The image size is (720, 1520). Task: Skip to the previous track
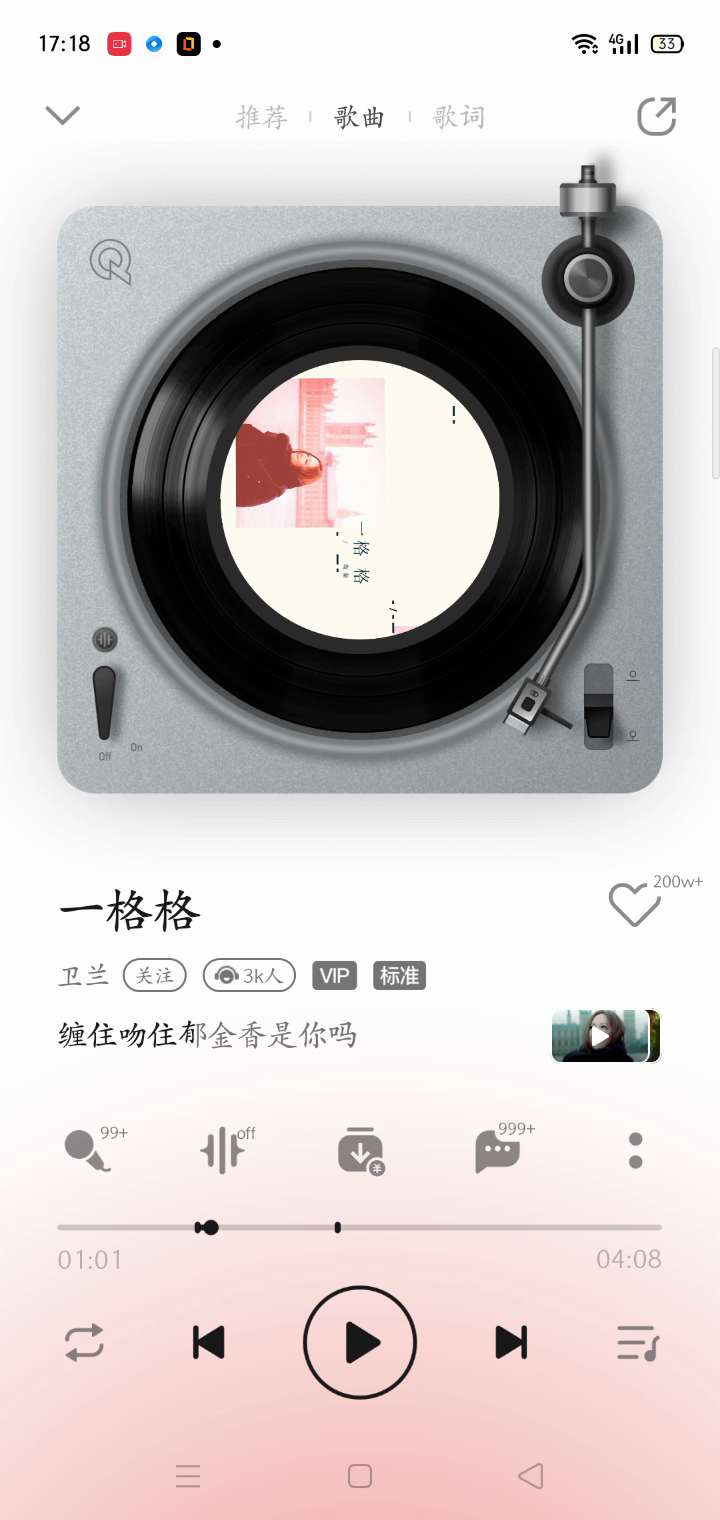208,1342
